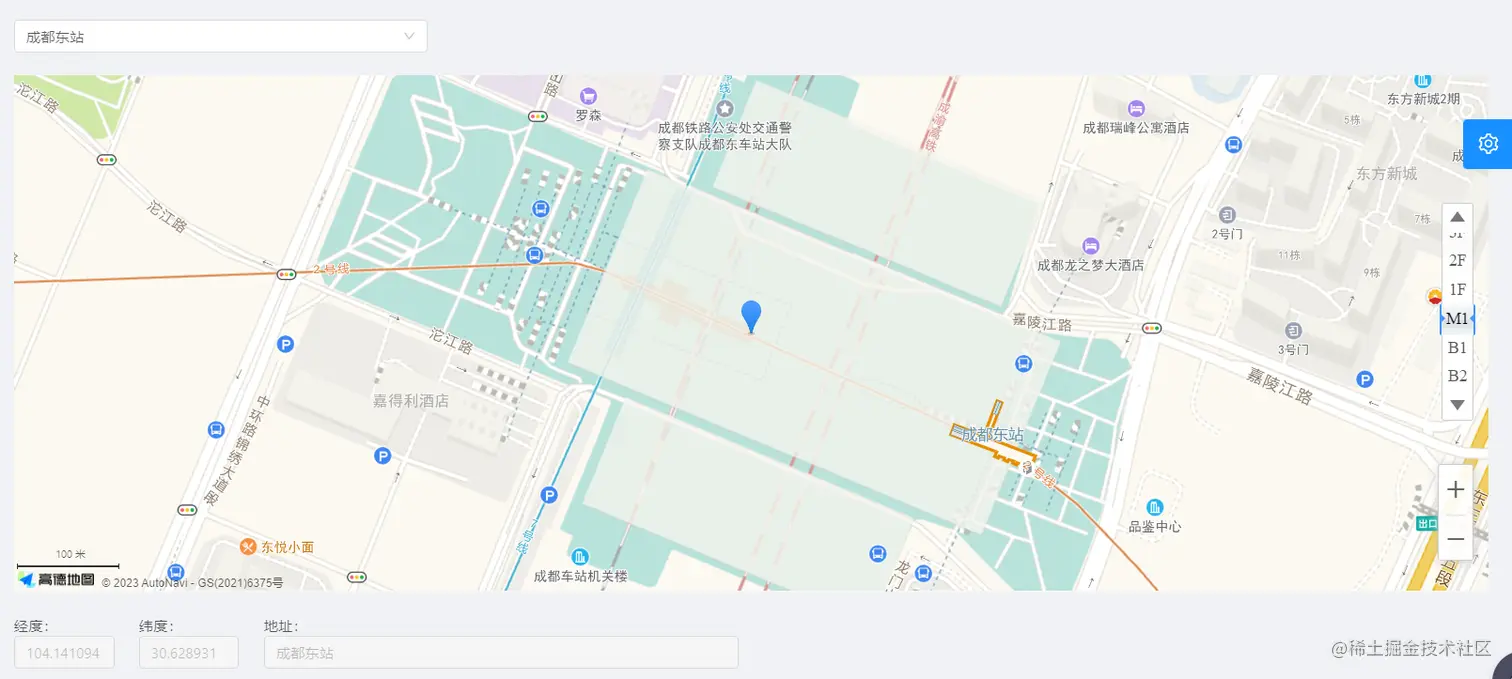Open the settings gear panel
This screenshot has height=679, width=1512.
pyautogui.click(x=1488, y=144)
